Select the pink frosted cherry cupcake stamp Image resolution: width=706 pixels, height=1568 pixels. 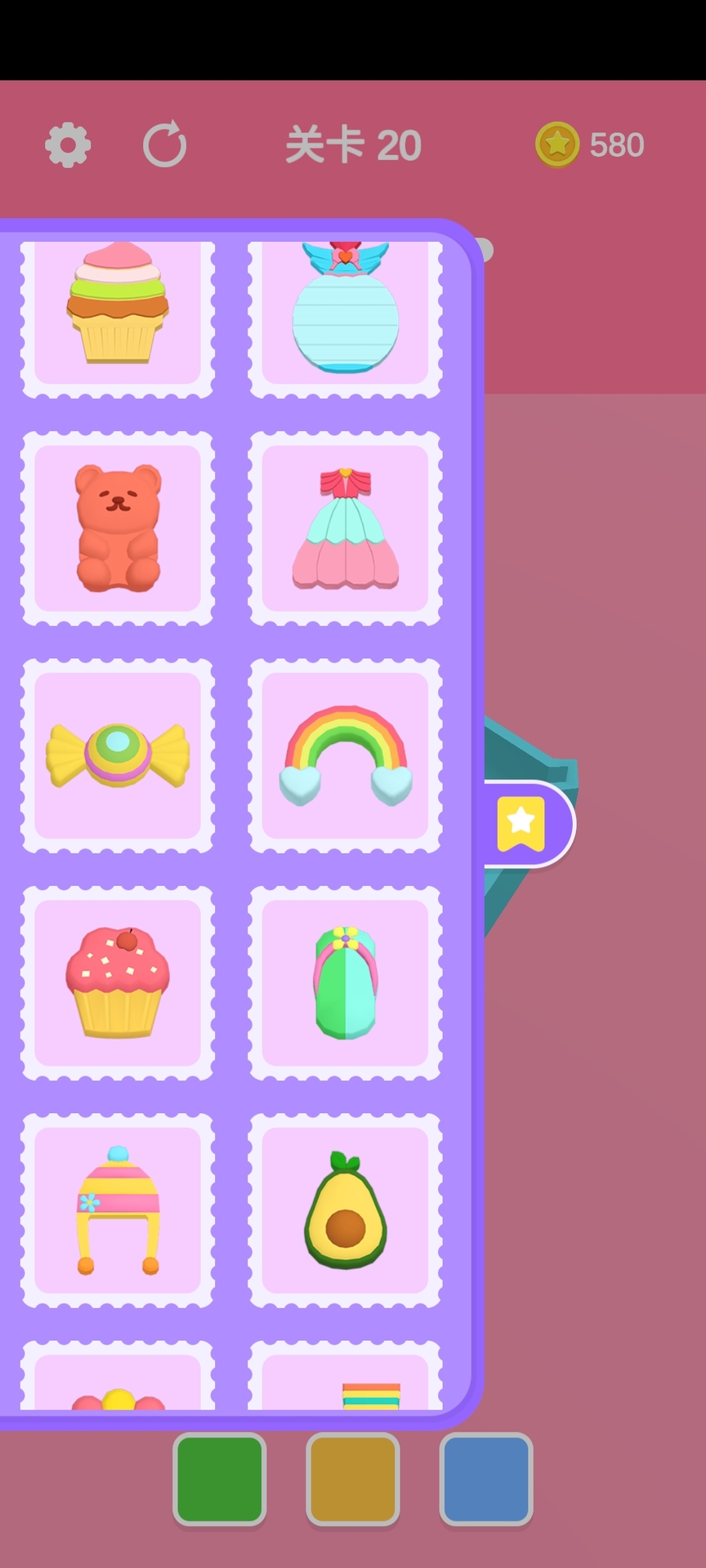118,982
